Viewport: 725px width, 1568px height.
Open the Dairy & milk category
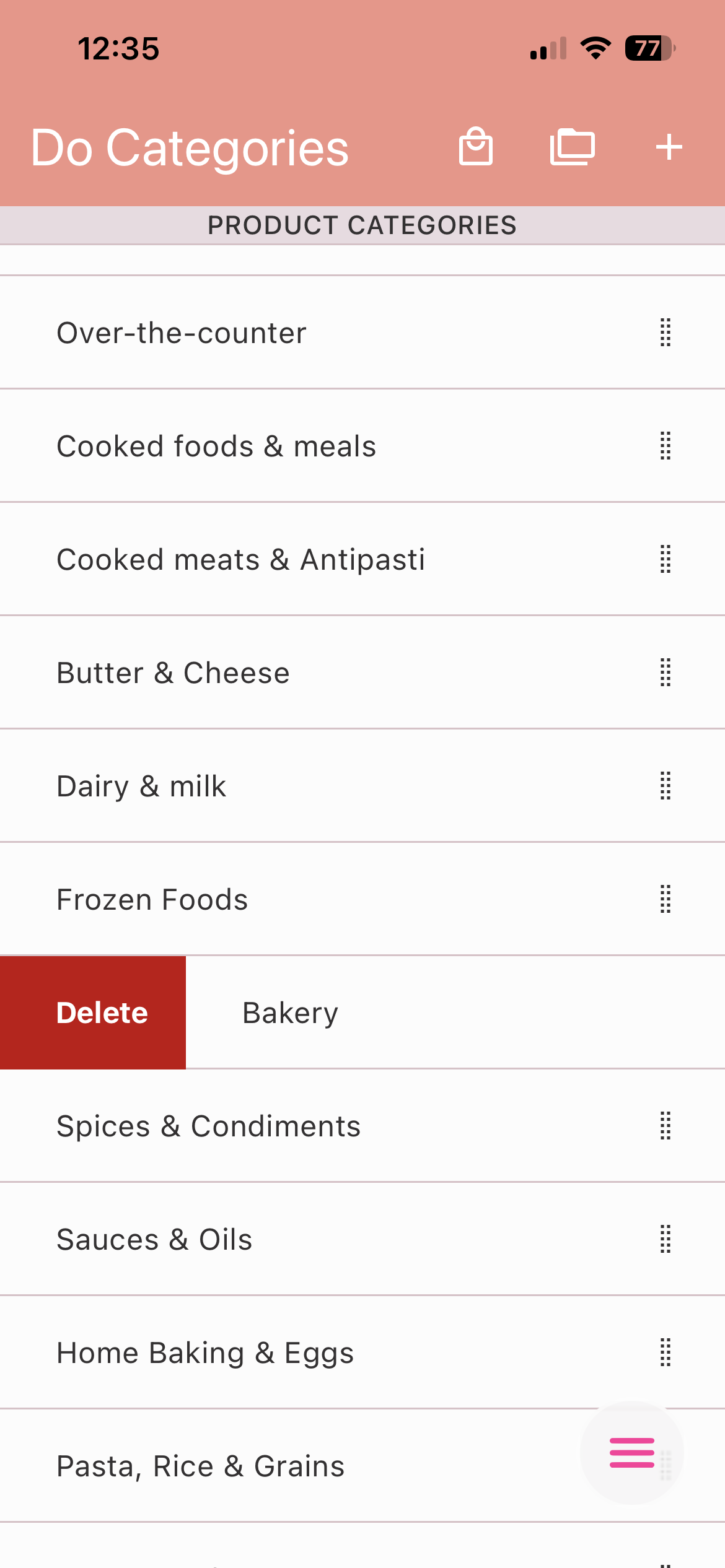coord(141,786)
